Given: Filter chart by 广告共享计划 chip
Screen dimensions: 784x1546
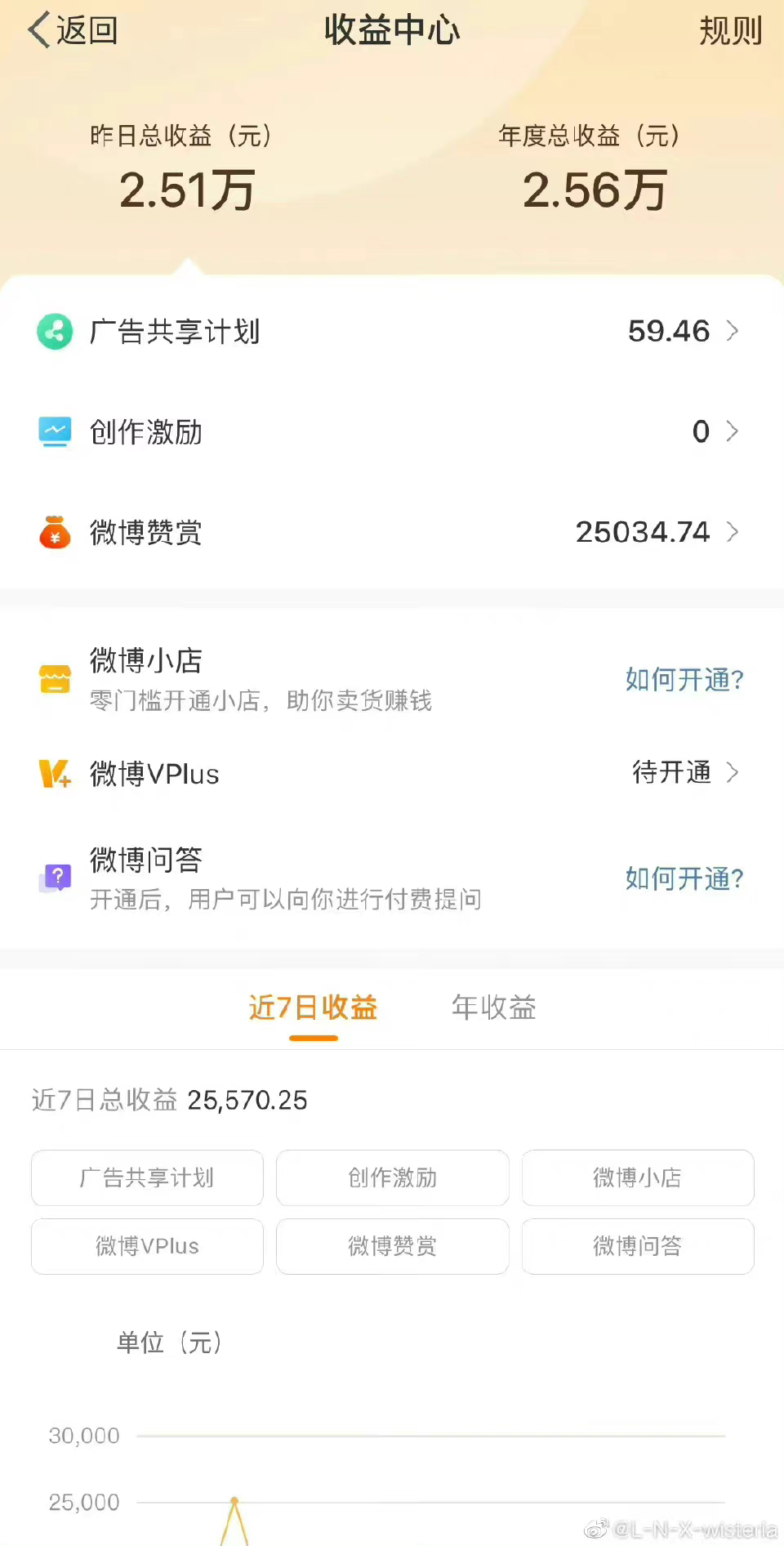Looking at the screenshot, I should pos(147,1177).
